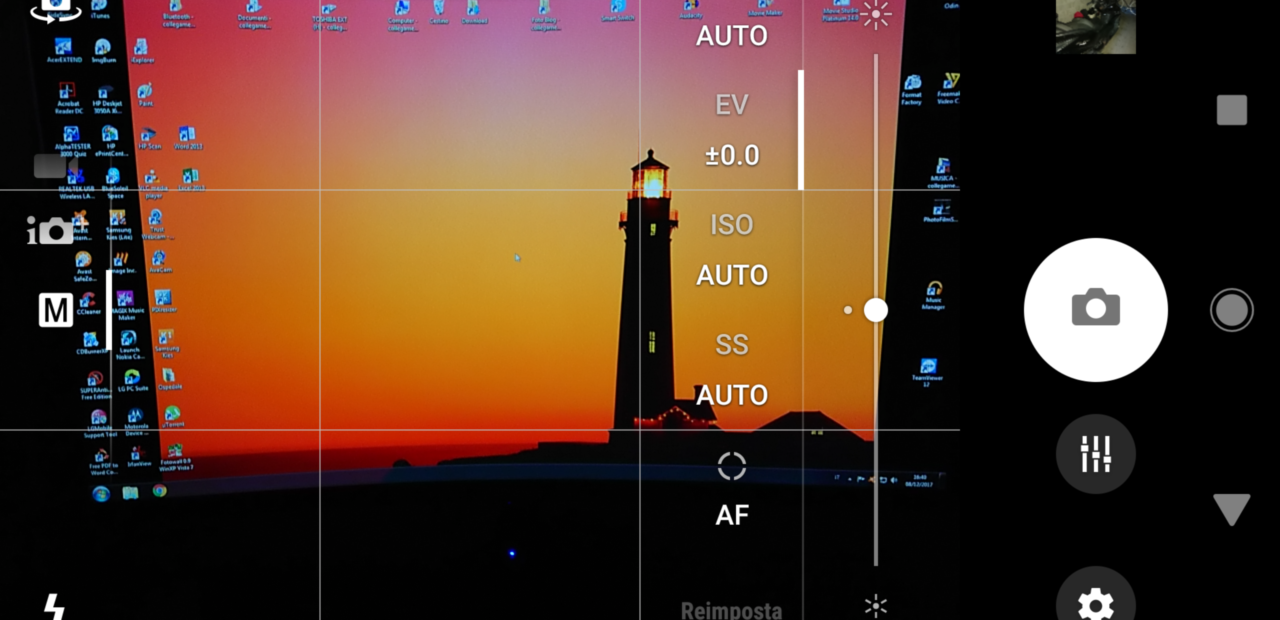1280x620 pixels.
Task: Open the camera settings gear
Action: pos(1095,602)
